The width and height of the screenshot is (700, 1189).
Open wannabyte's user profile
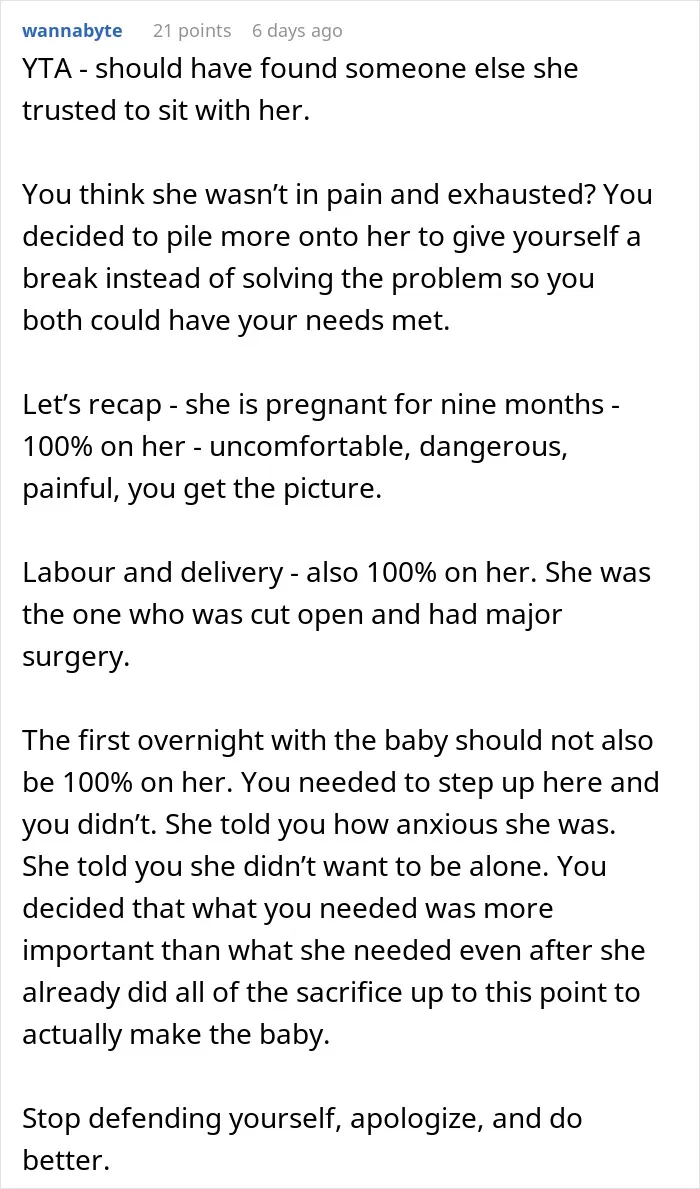point(72,31)
